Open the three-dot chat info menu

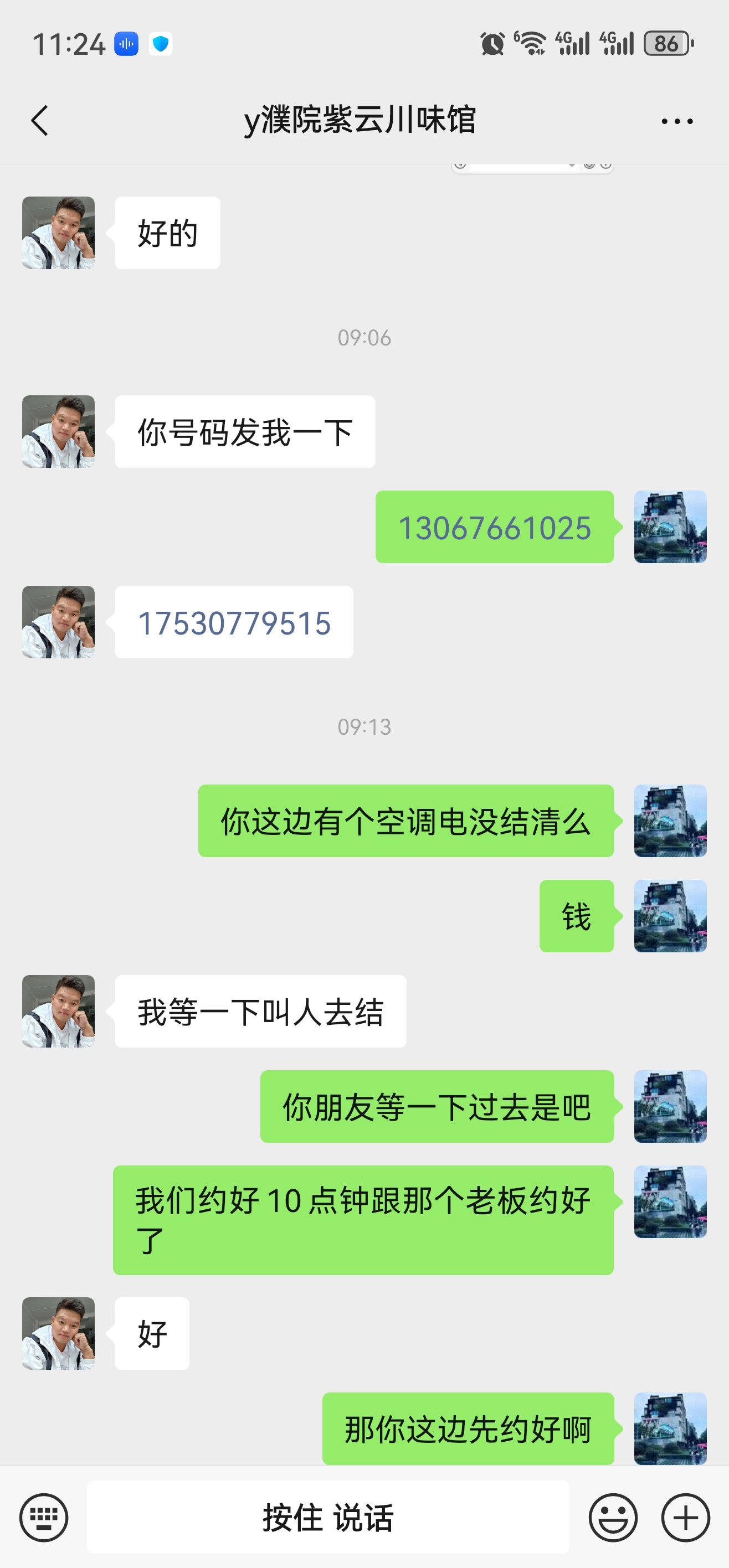pos(676,121)
